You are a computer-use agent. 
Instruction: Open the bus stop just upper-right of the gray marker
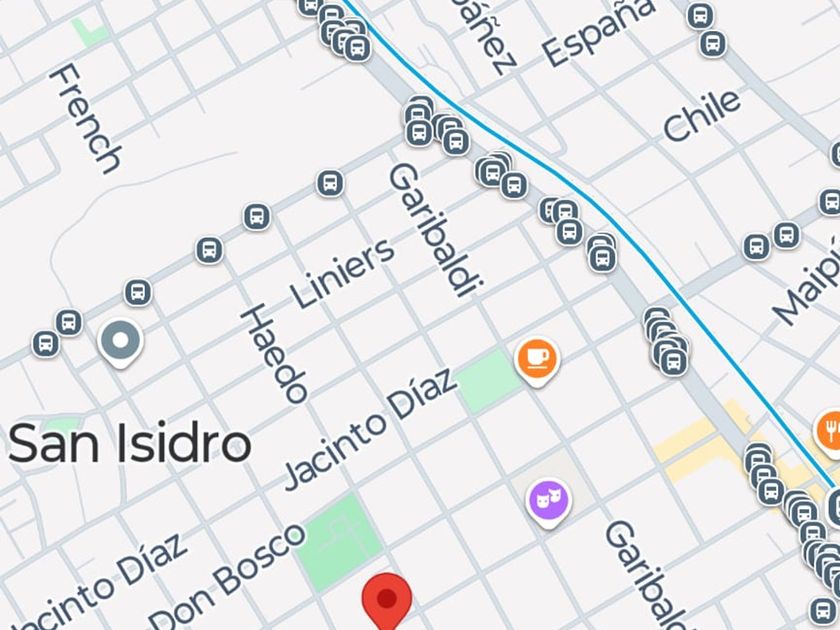coord(138,292)
